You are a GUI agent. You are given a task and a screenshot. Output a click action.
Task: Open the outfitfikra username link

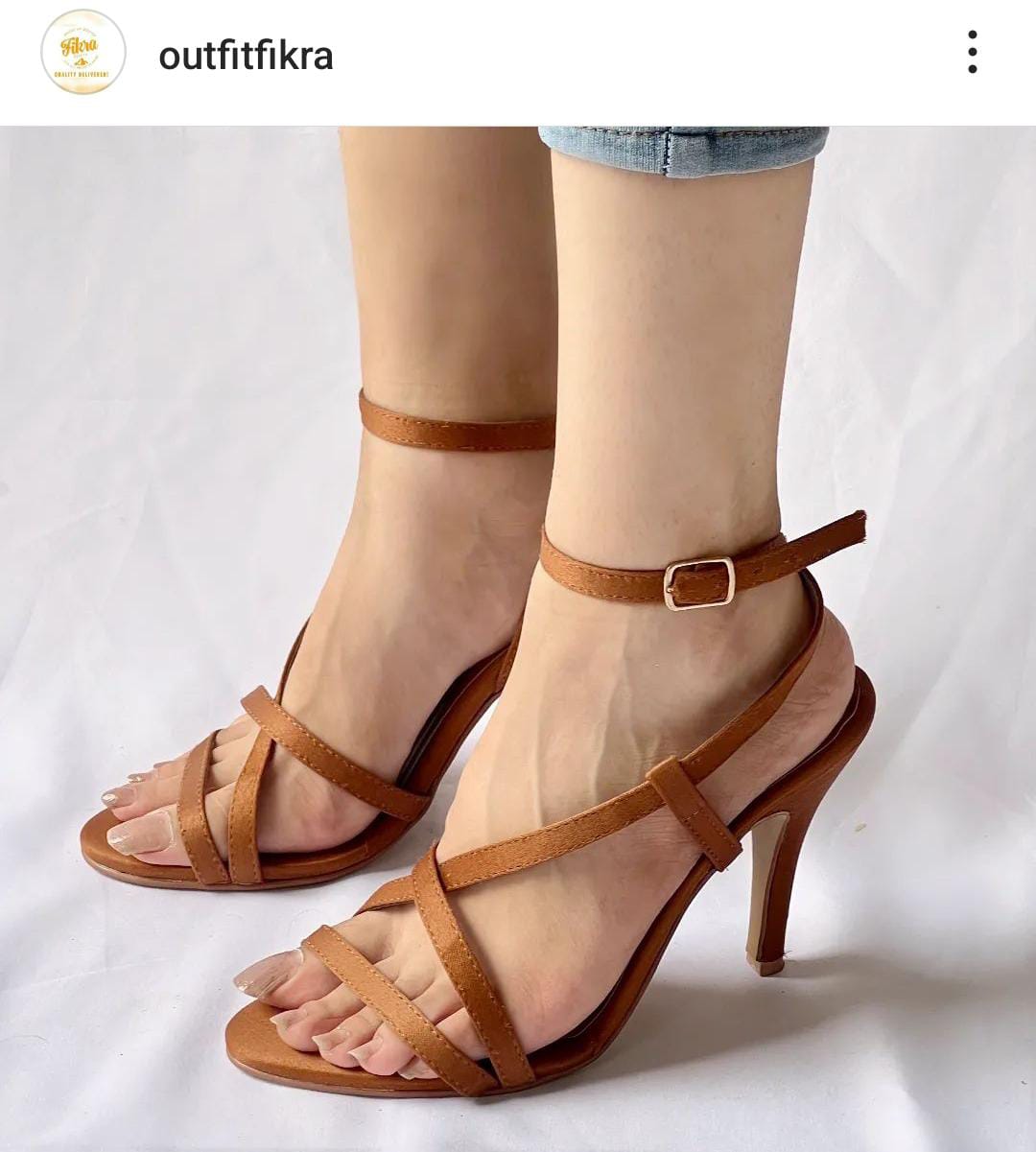(x=246, y=56)
